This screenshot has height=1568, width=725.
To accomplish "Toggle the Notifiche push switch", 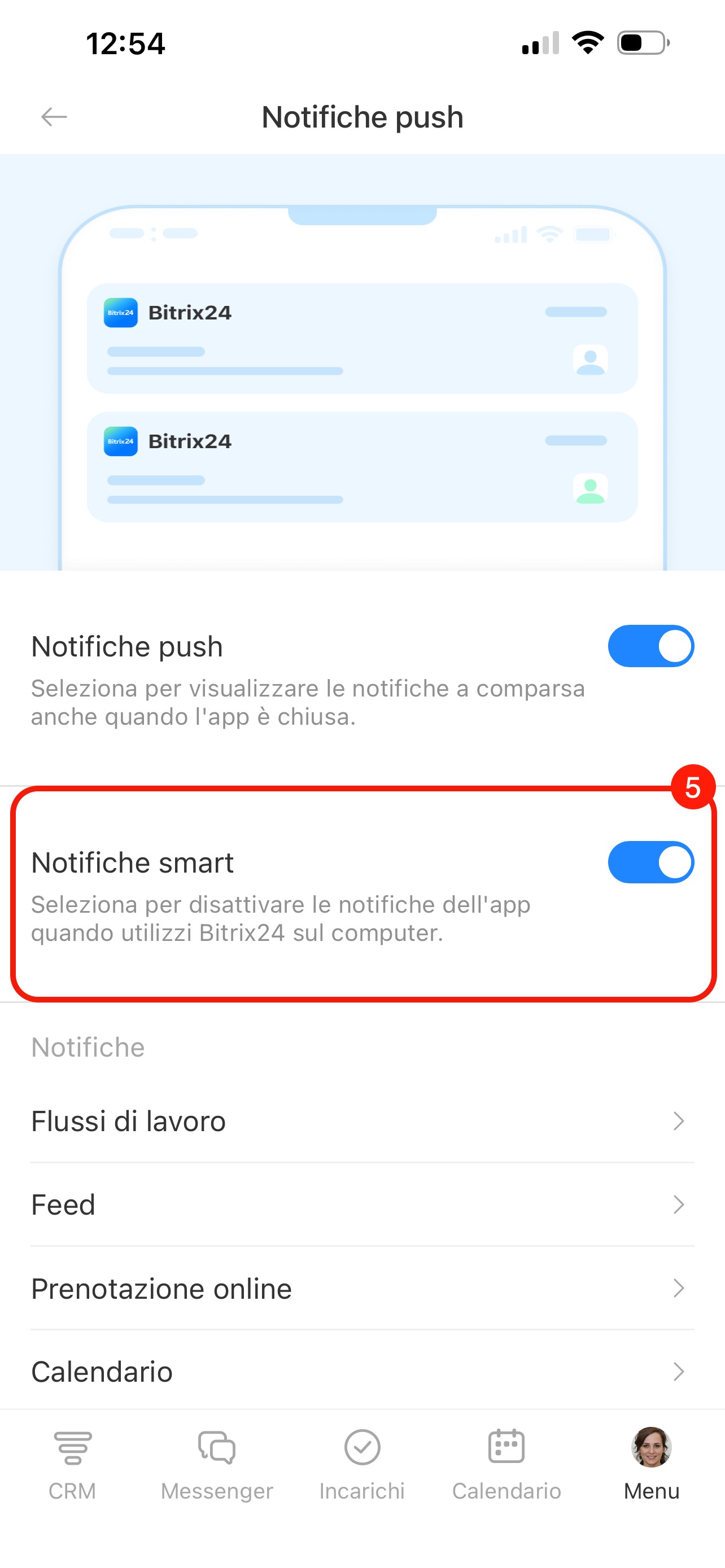I will click(x=650, y=646).
